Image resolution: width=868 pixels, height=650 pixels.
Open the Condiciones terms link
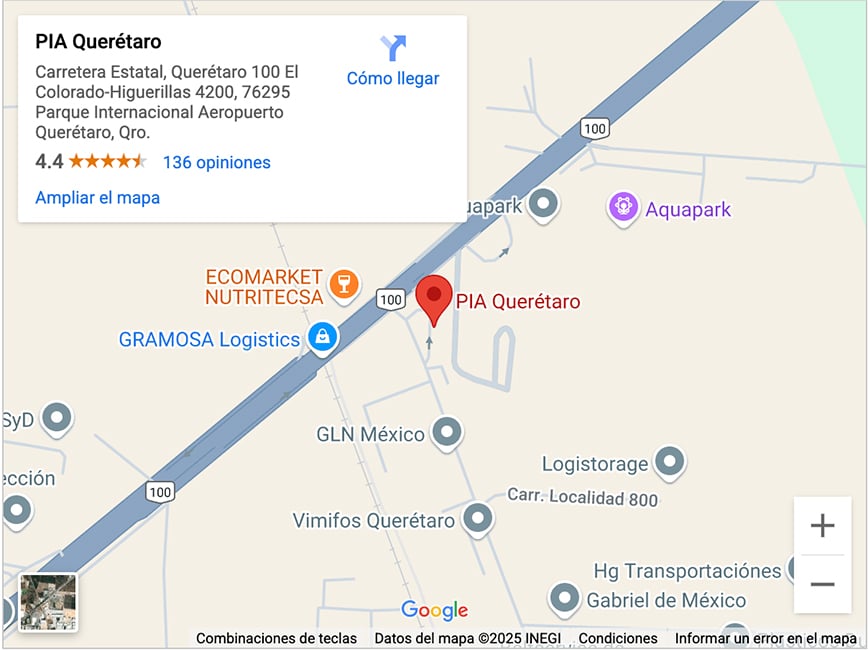tap(618, 638)
